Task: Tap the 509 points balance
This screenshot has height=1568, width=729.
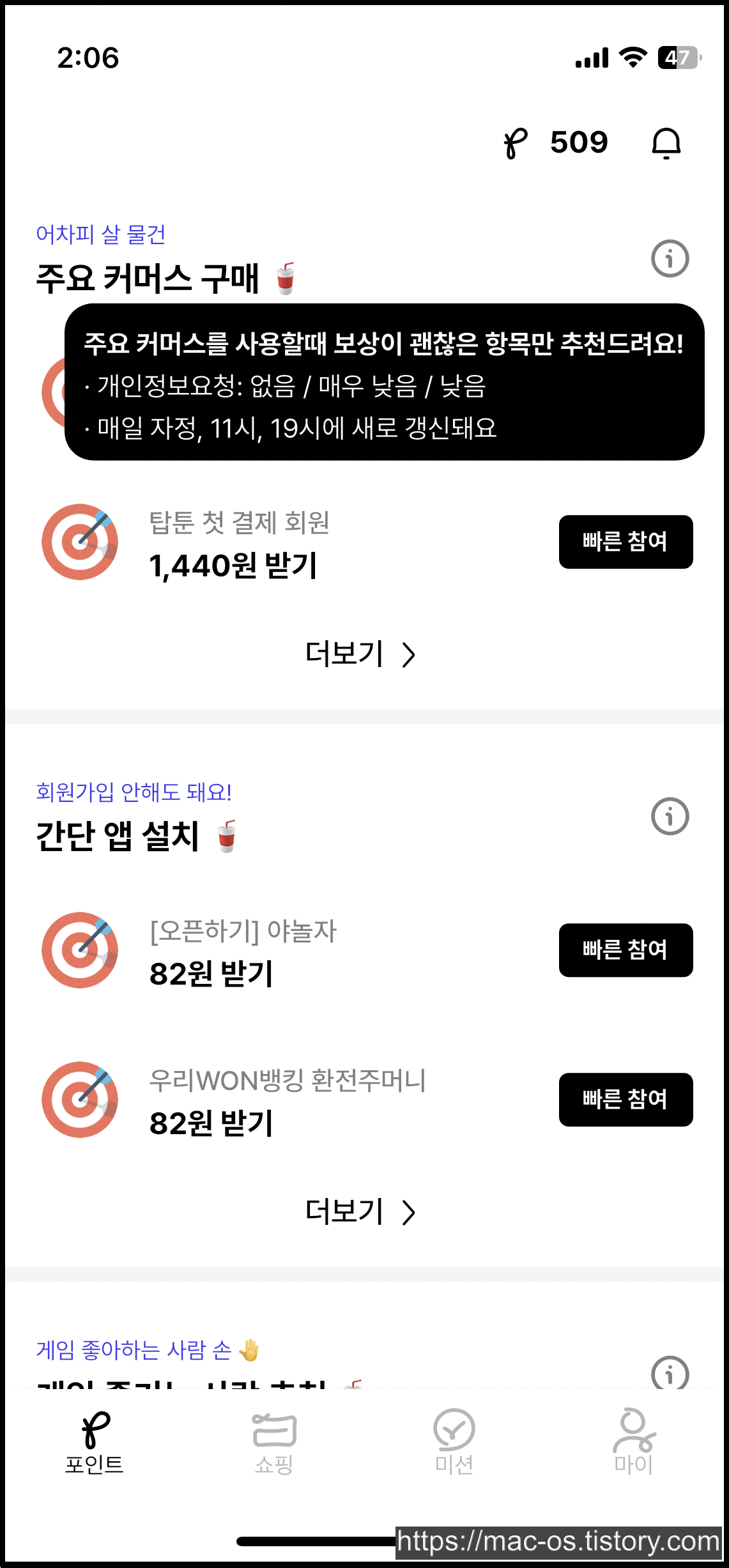Action: click(555, 142)
